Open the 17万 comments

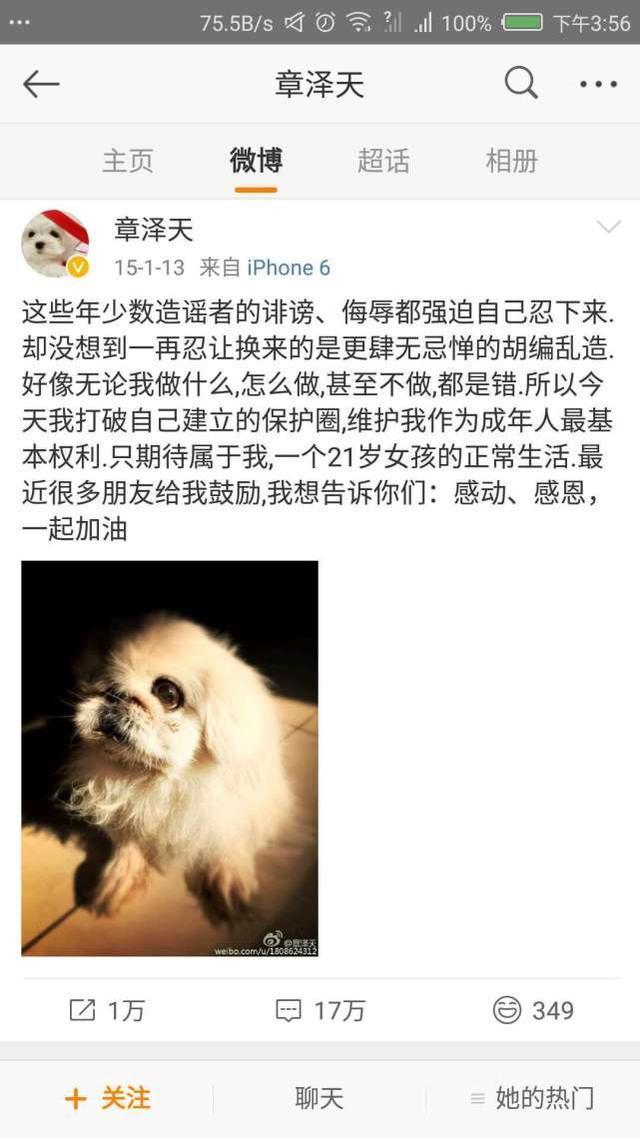(x=320, y=1010)
